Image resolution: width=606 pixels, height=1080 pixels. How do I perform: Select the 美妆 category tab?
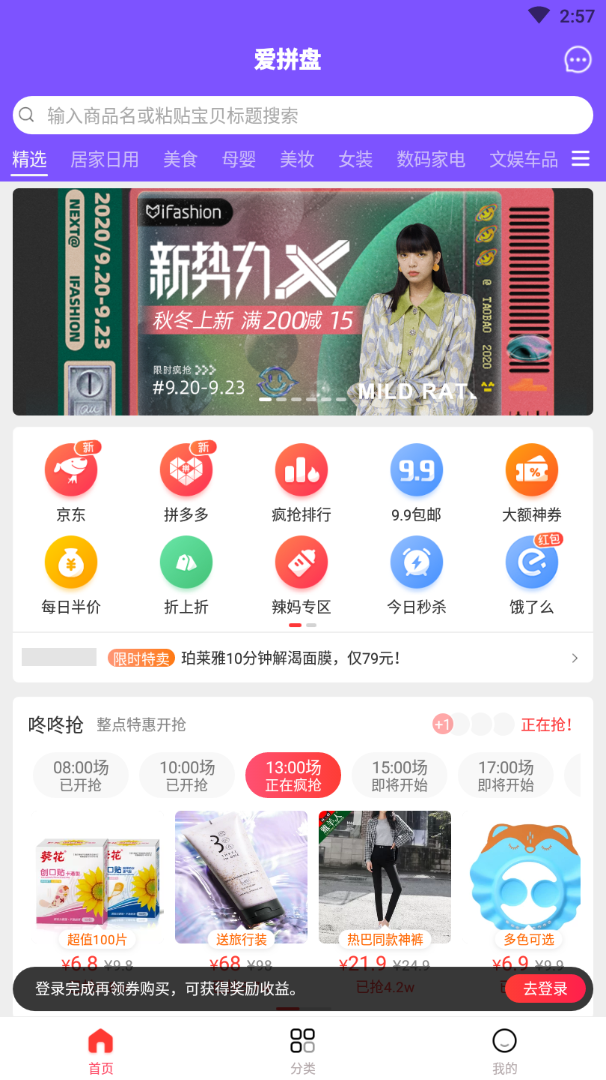tap(297, 159)
